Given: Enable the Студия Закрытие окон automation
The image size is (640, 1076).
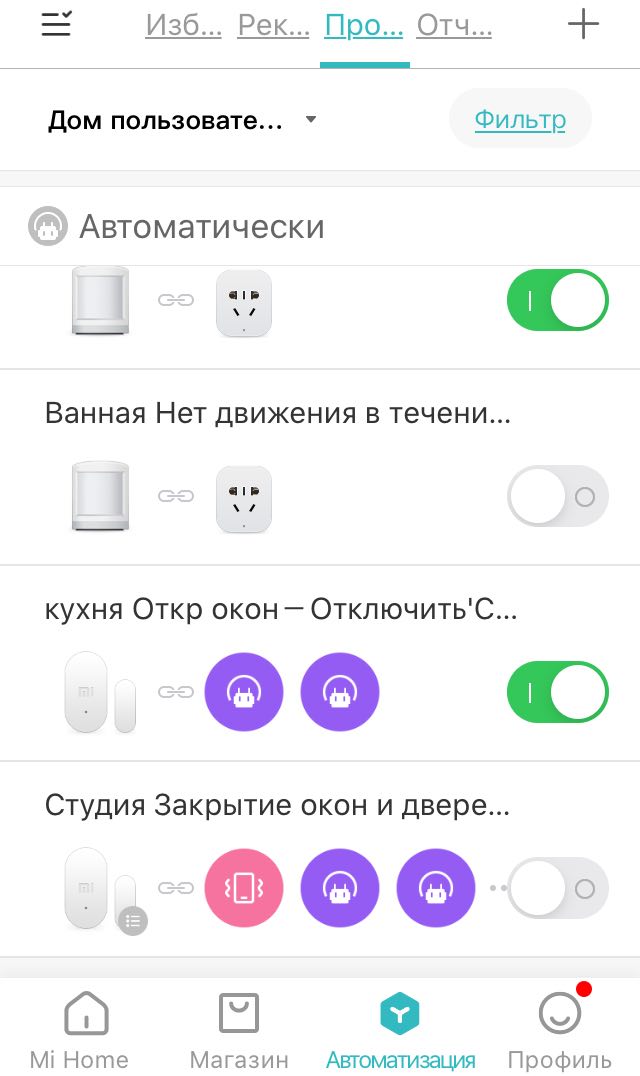Looking at the screenshot, I should tap(558, 889).
